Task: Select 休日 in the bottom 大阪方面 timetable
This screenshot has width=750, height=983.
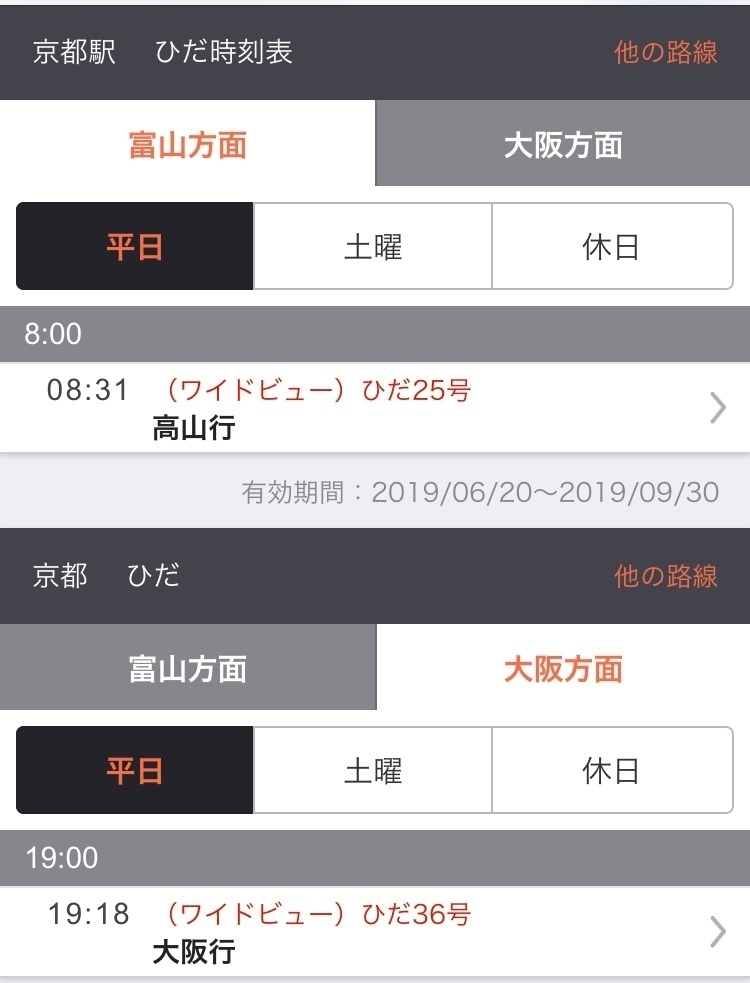Action: point(613,769)
